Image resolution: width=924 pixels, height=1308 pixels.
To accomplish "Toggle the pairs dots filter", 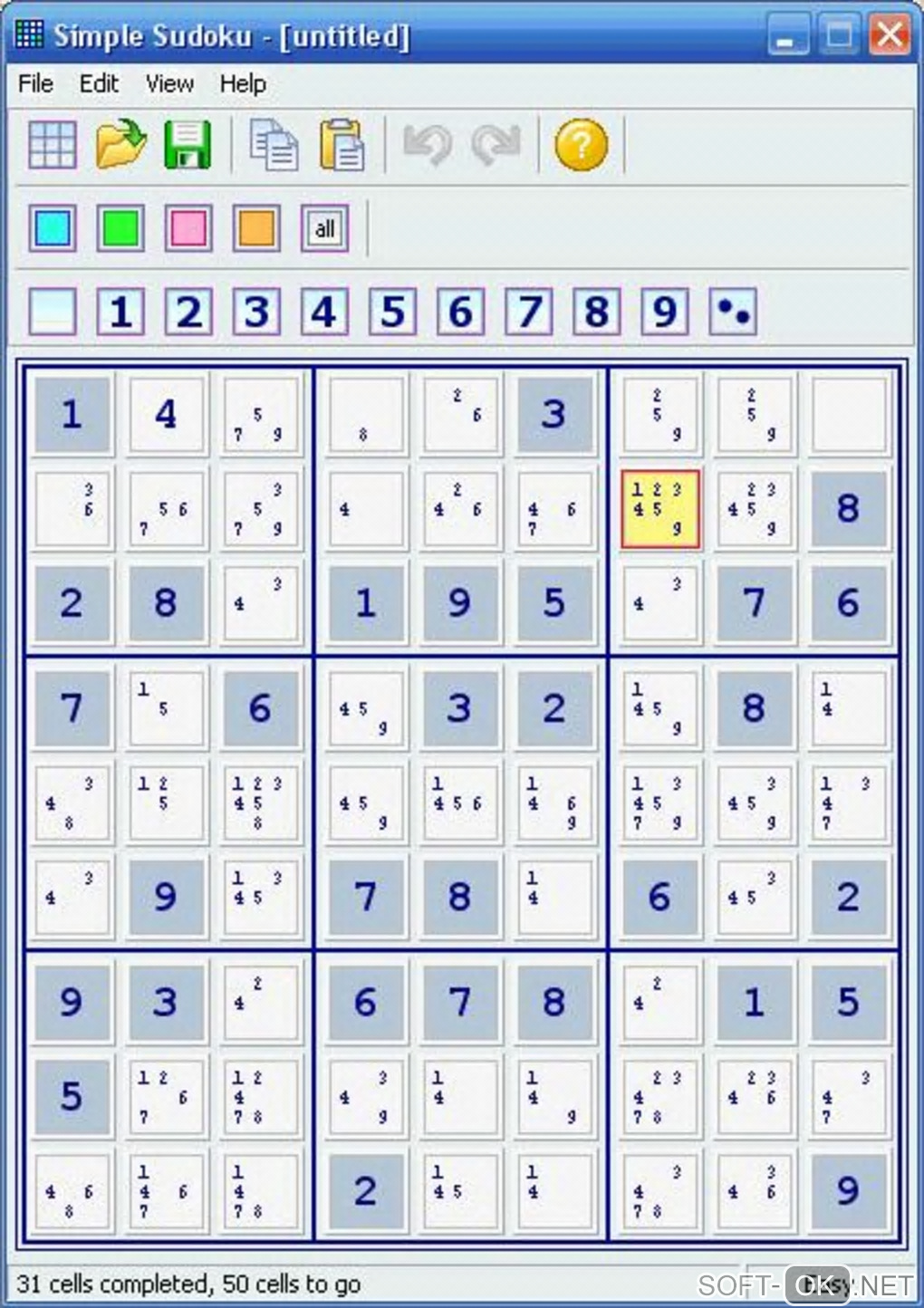I will [x=732, y=312].
